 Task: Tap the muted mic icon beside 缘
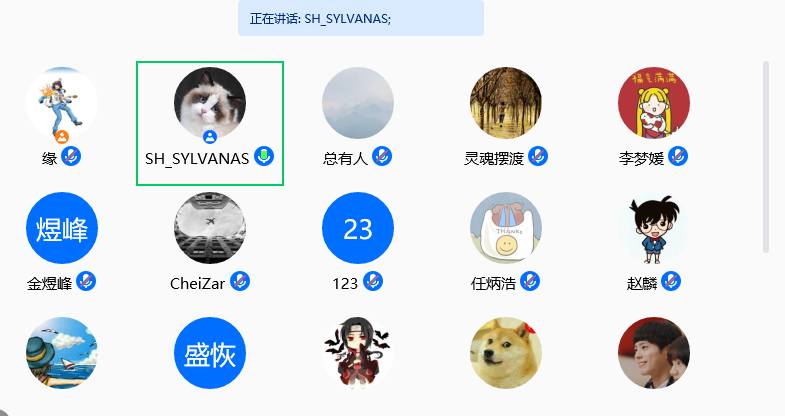[71, 157]
